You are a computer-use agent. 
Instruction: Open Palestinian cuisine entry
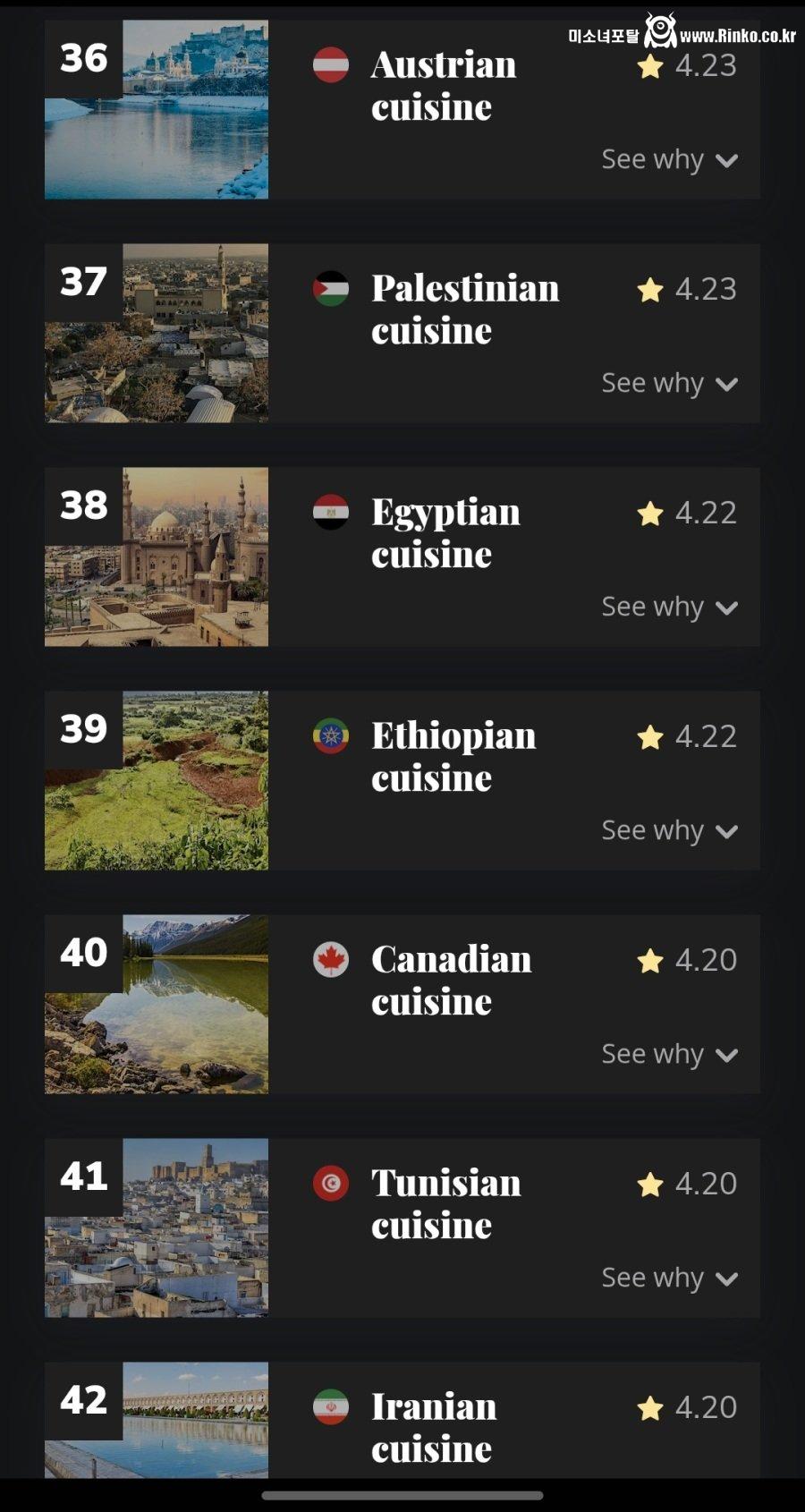point(464,310)
